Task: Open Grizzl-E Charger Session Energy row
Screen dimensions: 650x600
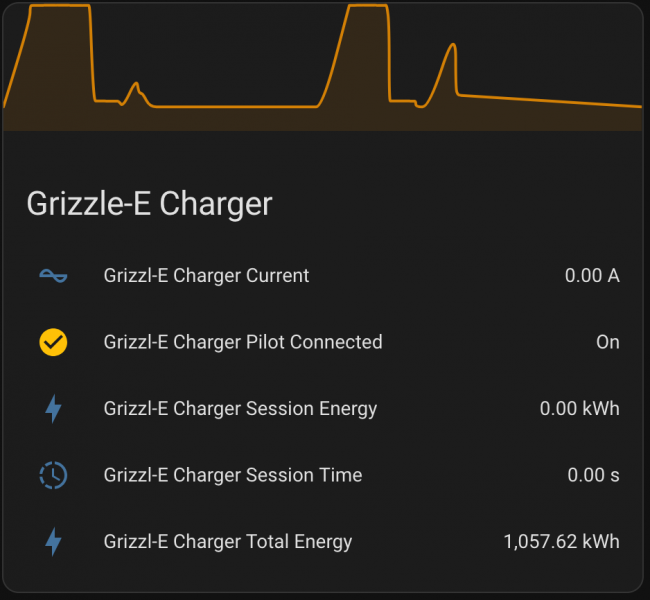Action: coord(240,409)
